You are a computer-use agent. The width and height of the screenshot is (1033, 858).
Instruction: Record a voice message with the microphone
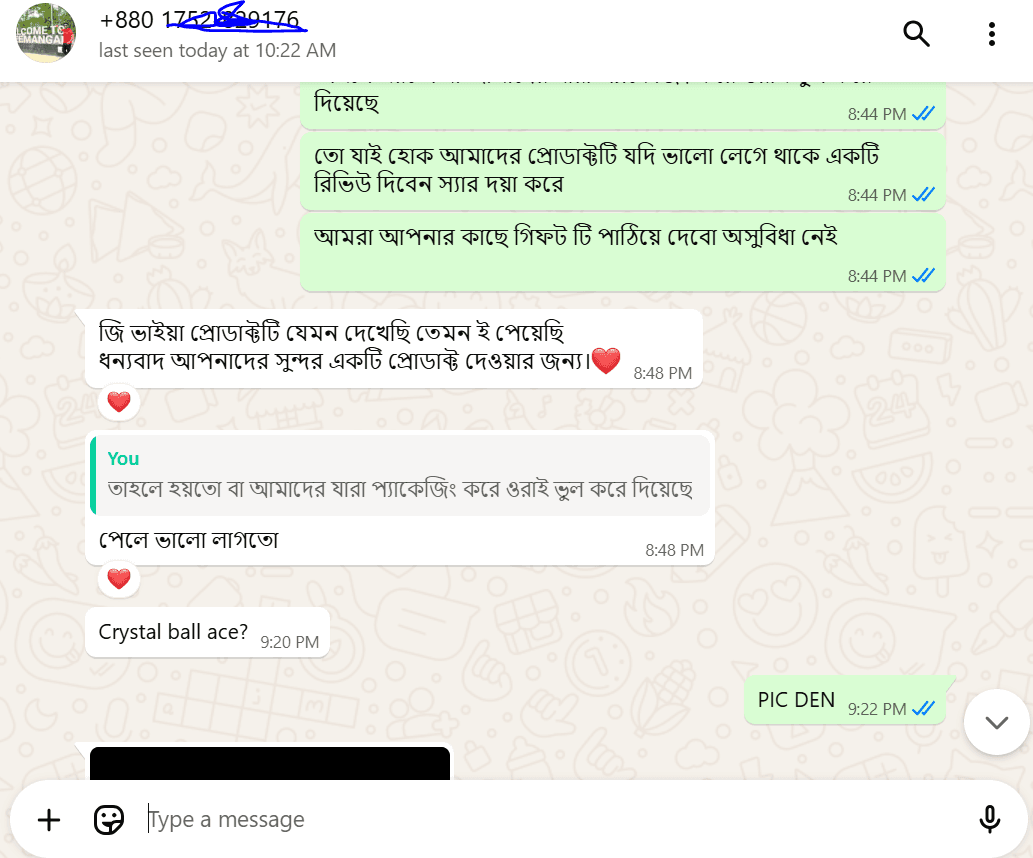tap(989, 820)
